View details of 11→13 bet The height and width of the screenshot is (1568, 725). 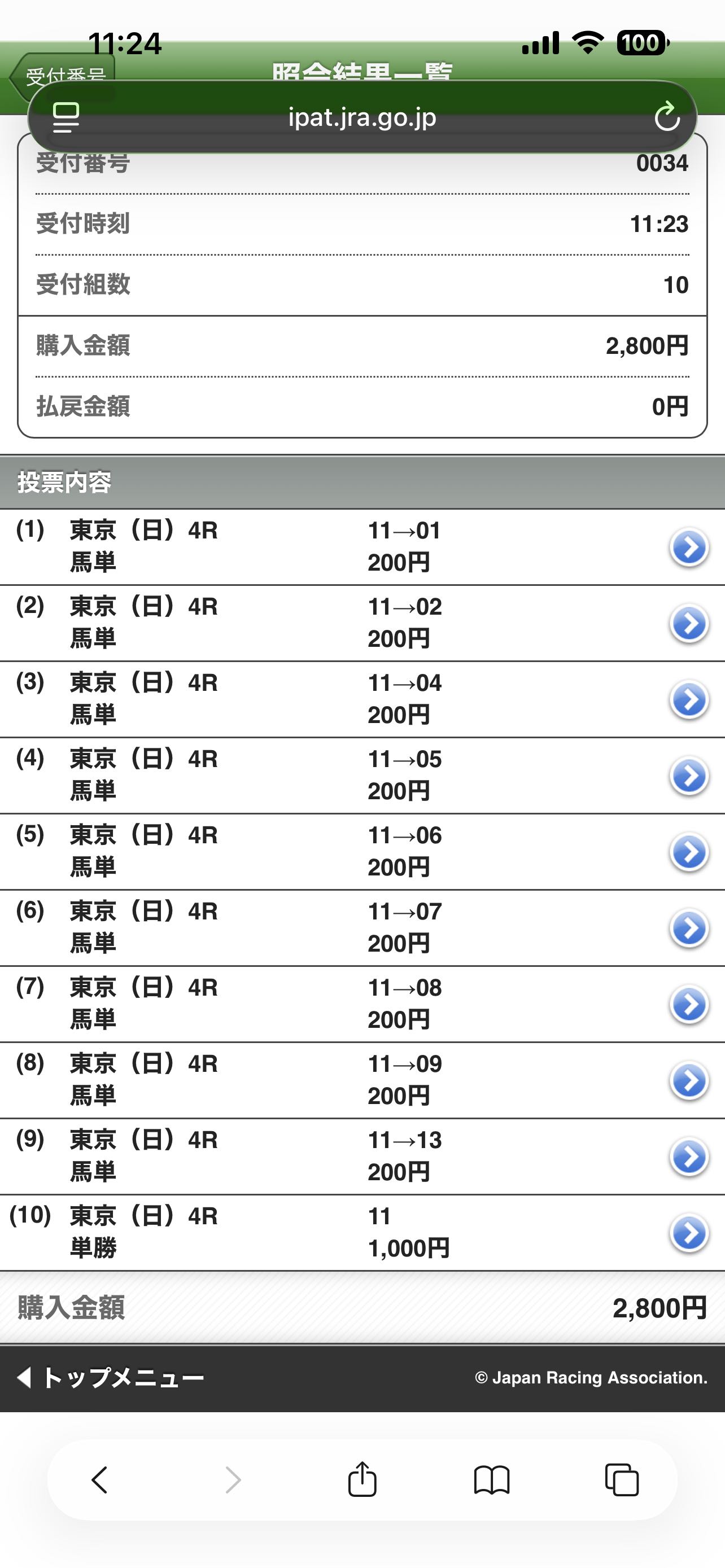point(688,1157)
